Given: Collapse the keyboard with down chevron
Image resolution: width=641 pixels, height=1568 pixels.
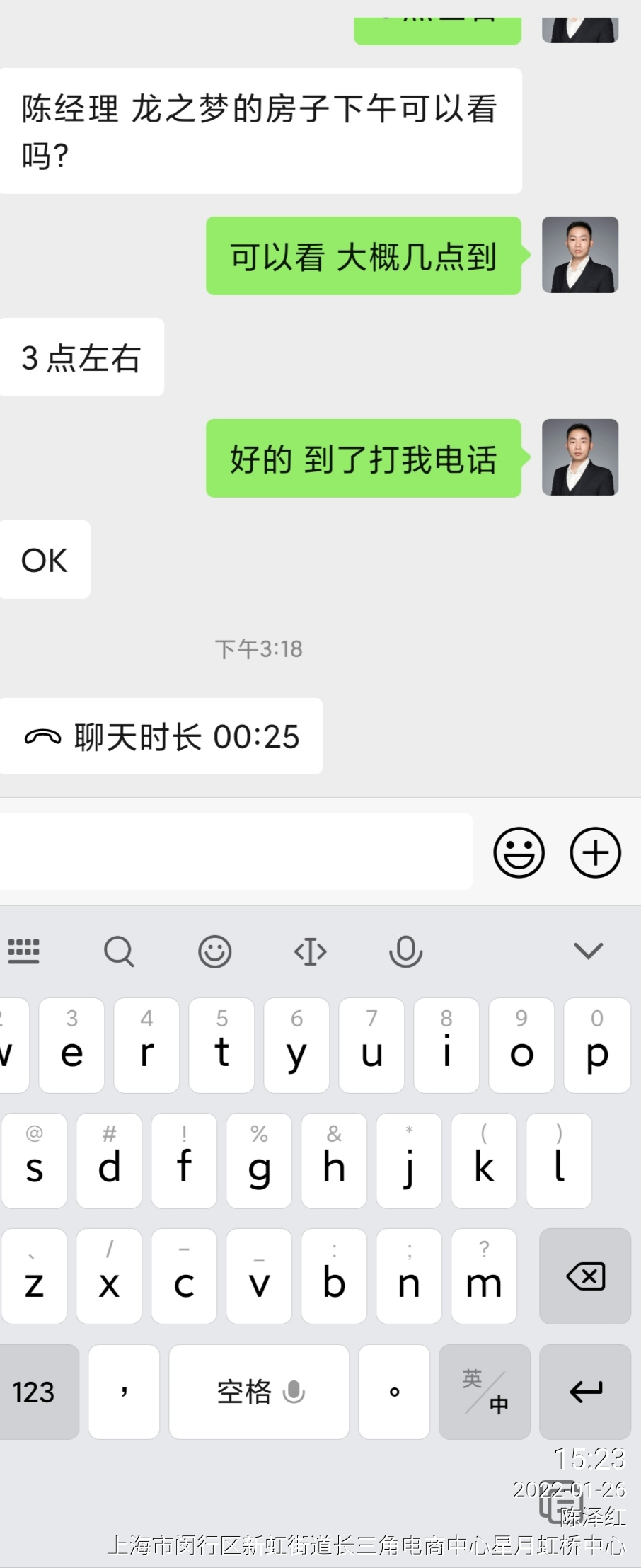Looking at the screenshot, I should (588, 951).
